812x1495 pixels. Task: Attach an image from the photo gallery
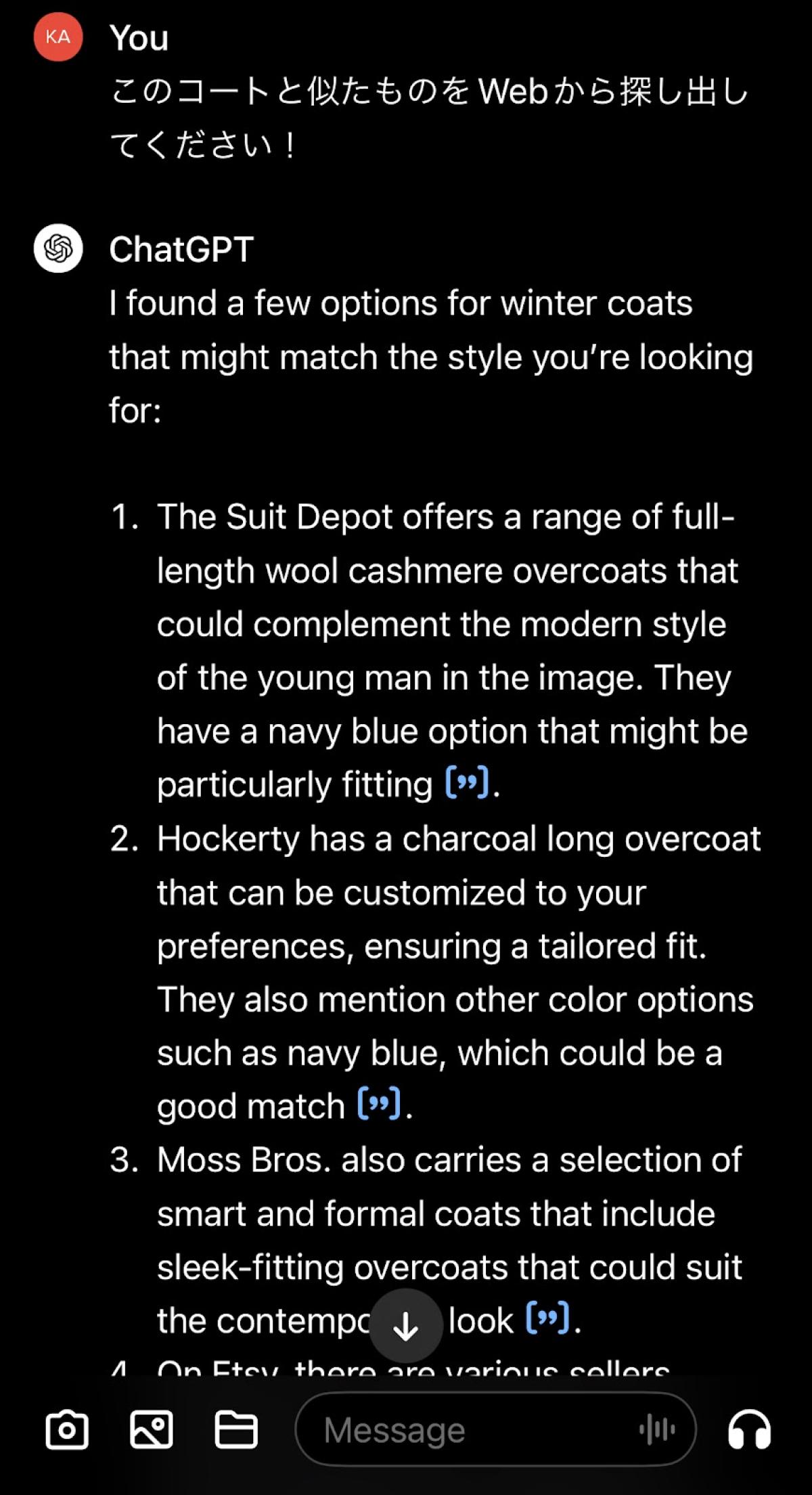[151, 1430]
